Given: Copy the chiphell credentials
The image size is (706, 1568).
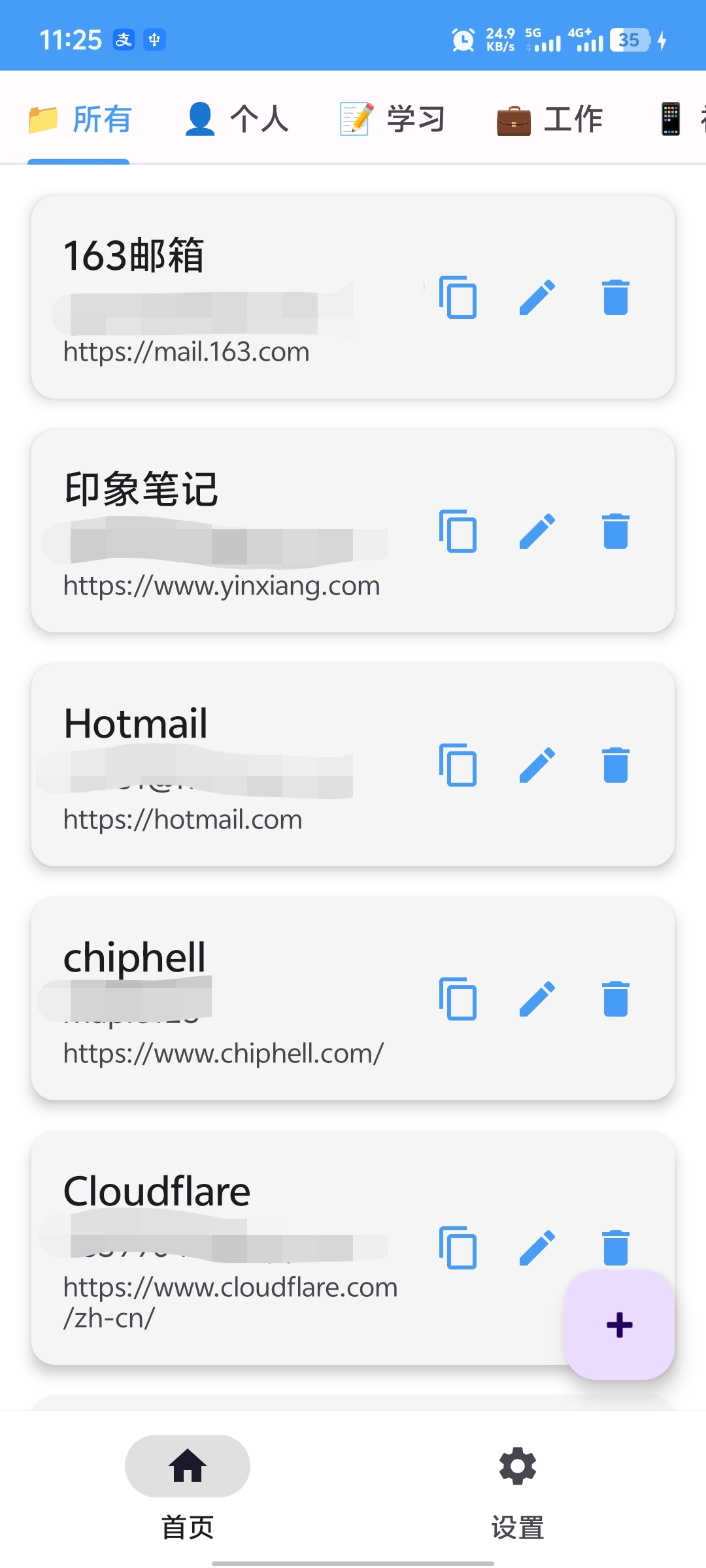Looking at the screenshot, I should [x=458, y=1000].
